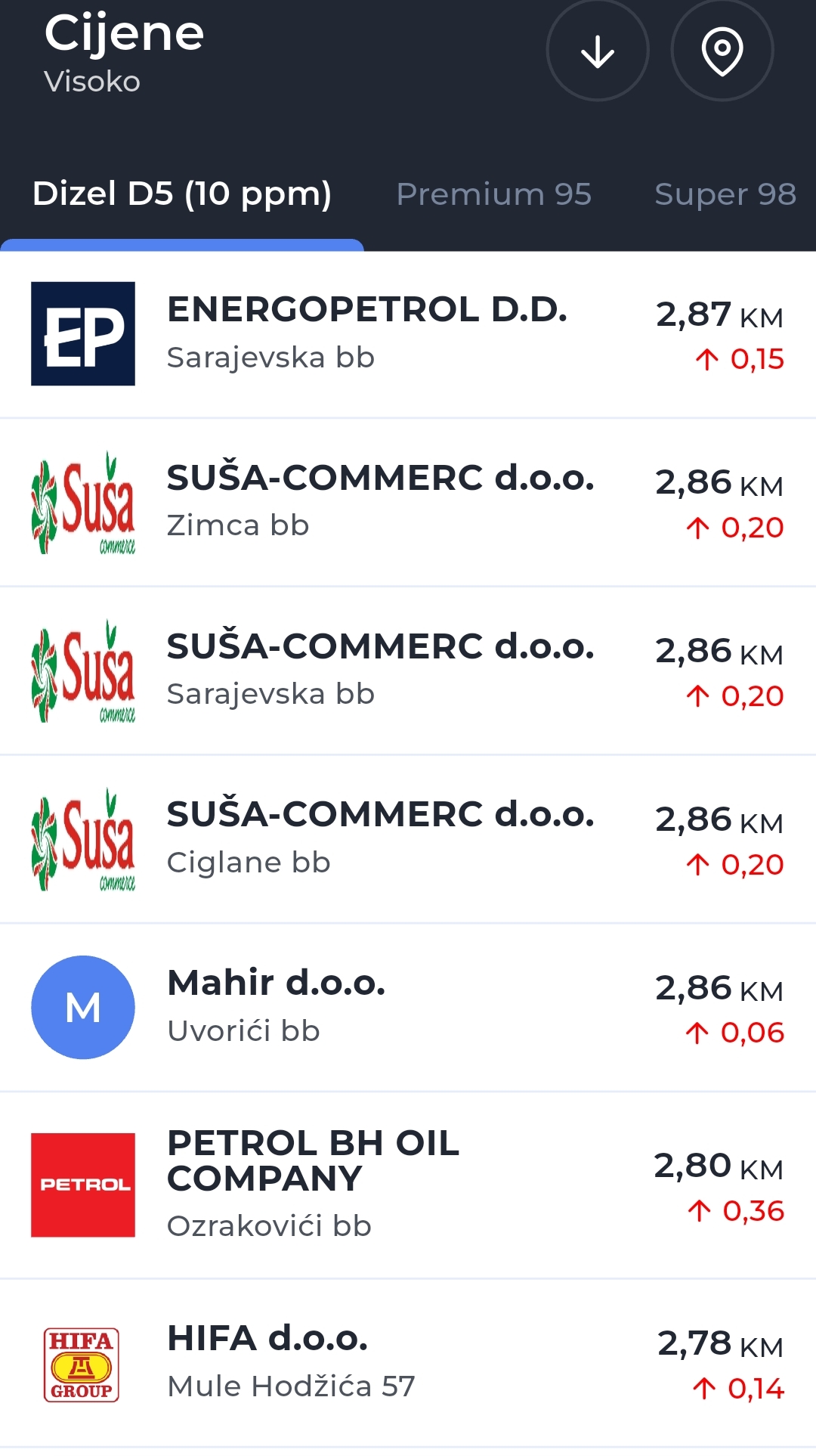Switch to the Premium 95 tab
This screenshot has height=1456, width=816.
click(x=493, y=194)
